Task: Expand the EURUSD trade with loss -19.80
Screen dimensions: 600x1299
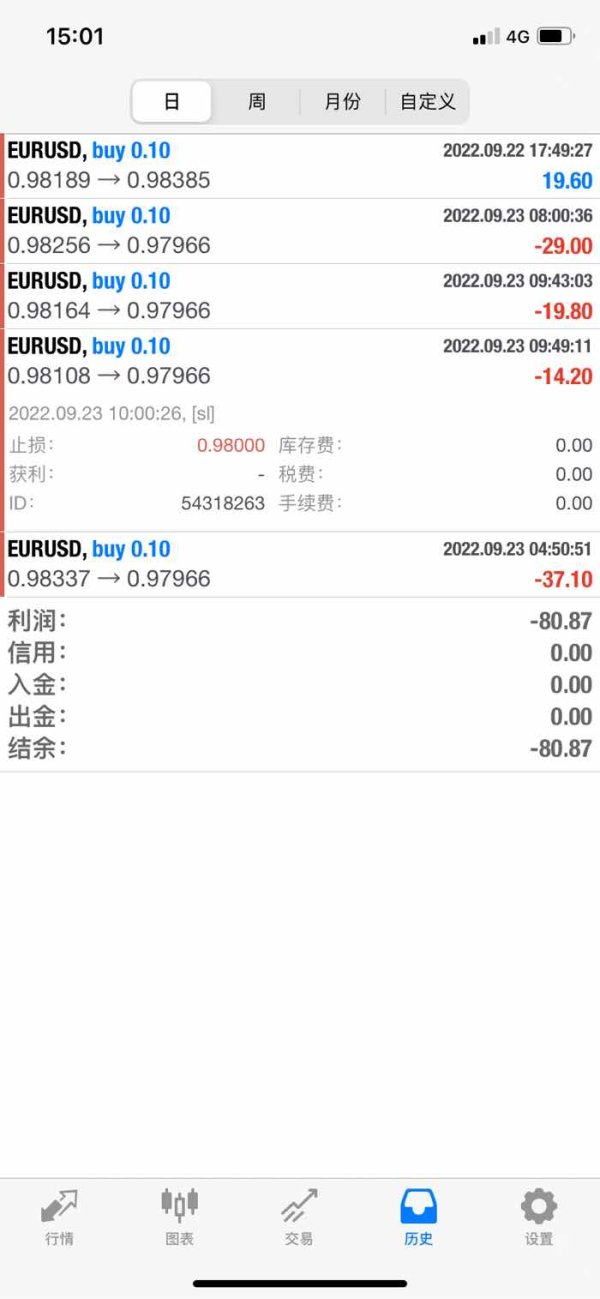Action: [300, 296]
